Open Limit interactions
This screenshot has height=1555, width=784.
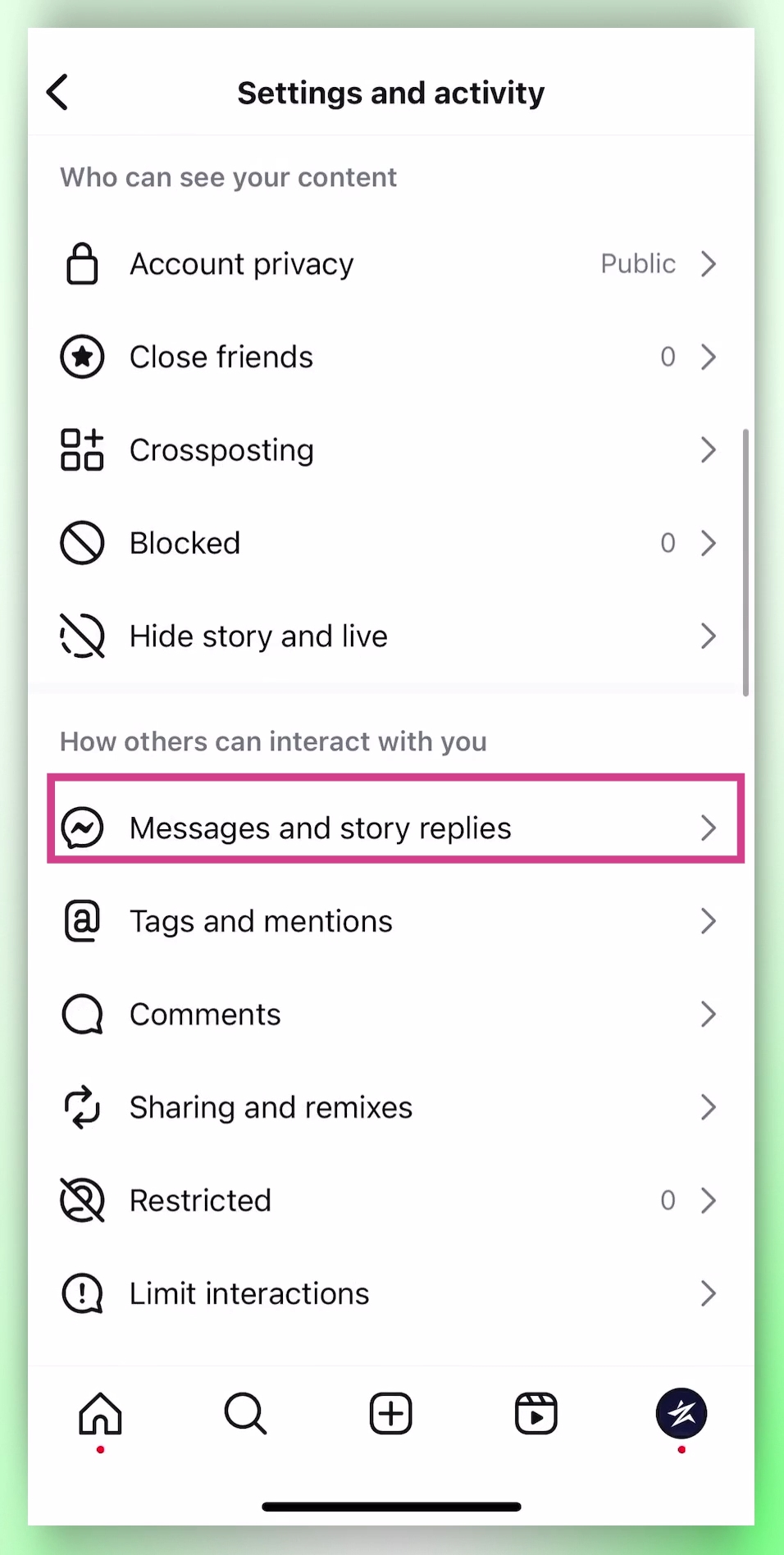390,1293
